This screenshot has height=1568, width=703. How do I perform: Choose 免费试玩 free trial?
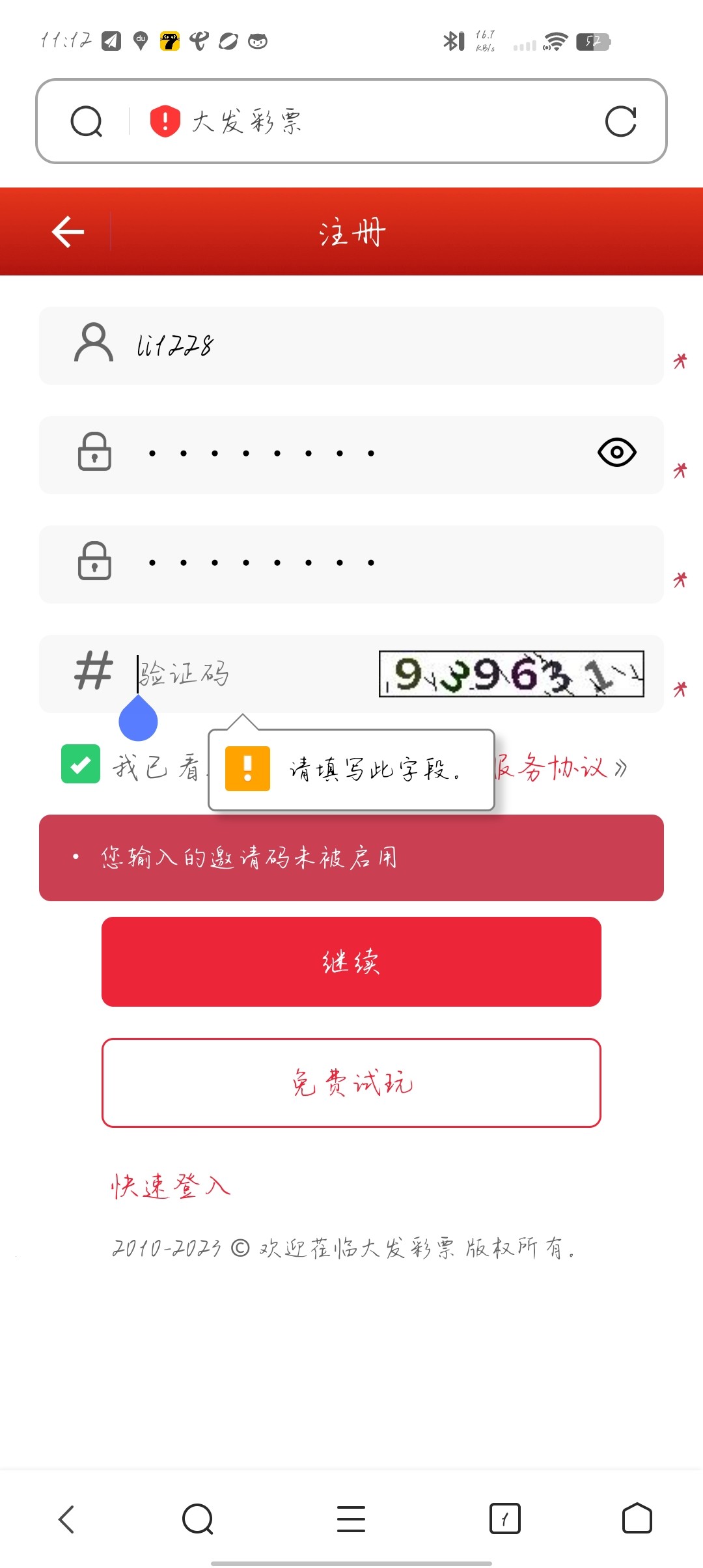[351, 1082]
